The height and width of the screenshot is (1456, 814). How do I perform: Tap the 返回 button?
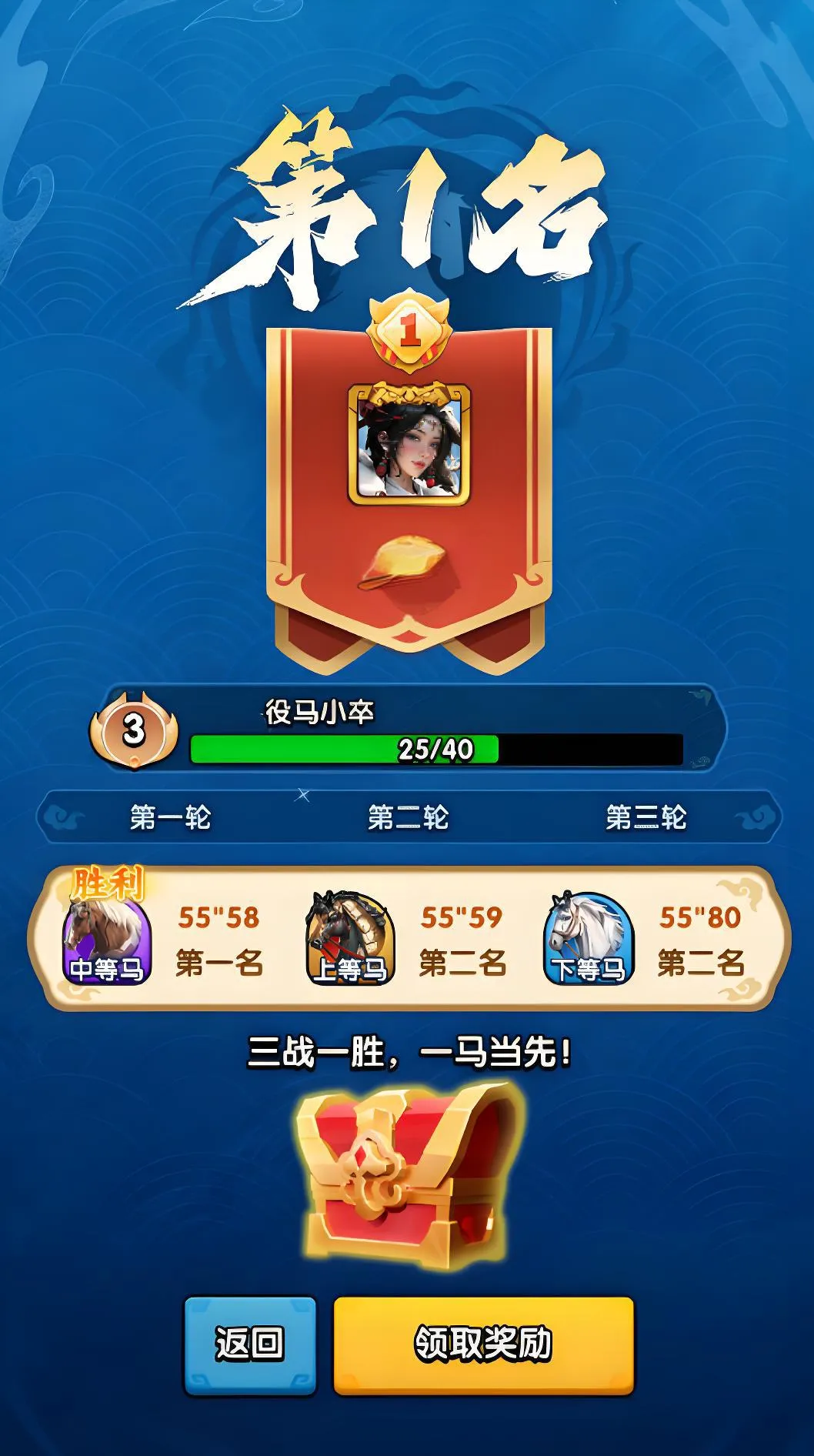(250, 1345)
